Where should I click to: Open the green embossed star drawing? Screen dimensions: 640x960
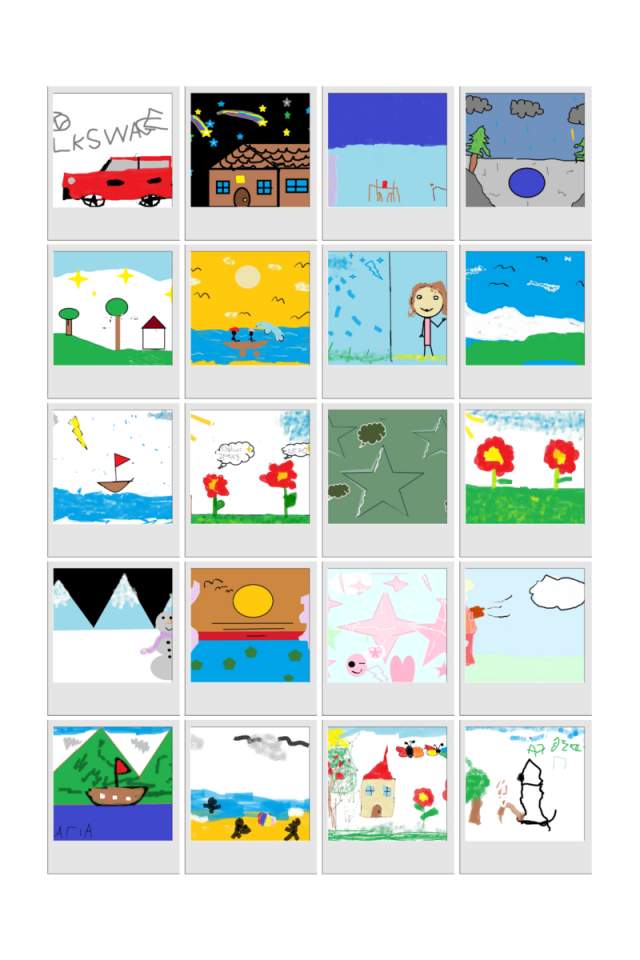pos(387,466)
